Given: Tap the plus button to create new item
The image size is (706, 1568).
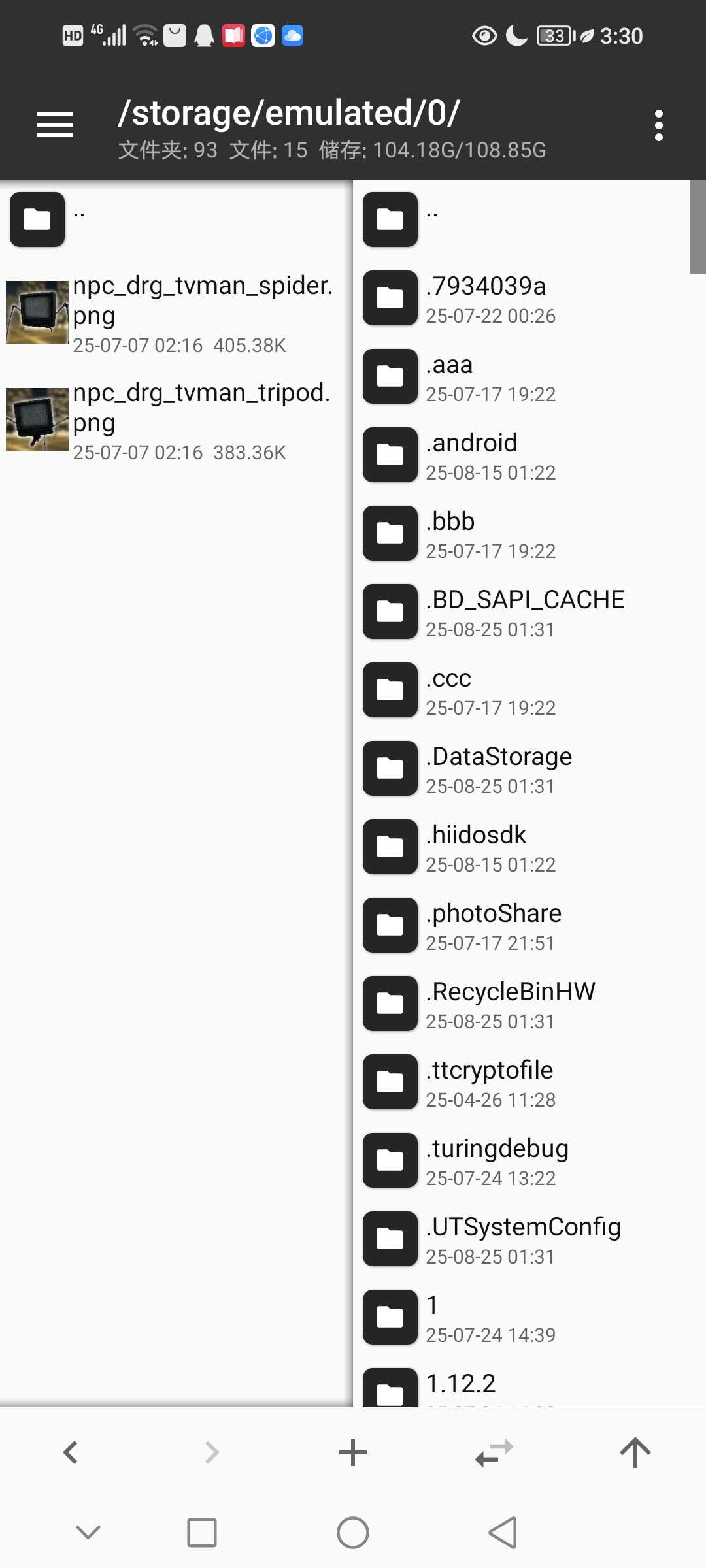Looking at the screenshot, I should [x=353, y=1452].
